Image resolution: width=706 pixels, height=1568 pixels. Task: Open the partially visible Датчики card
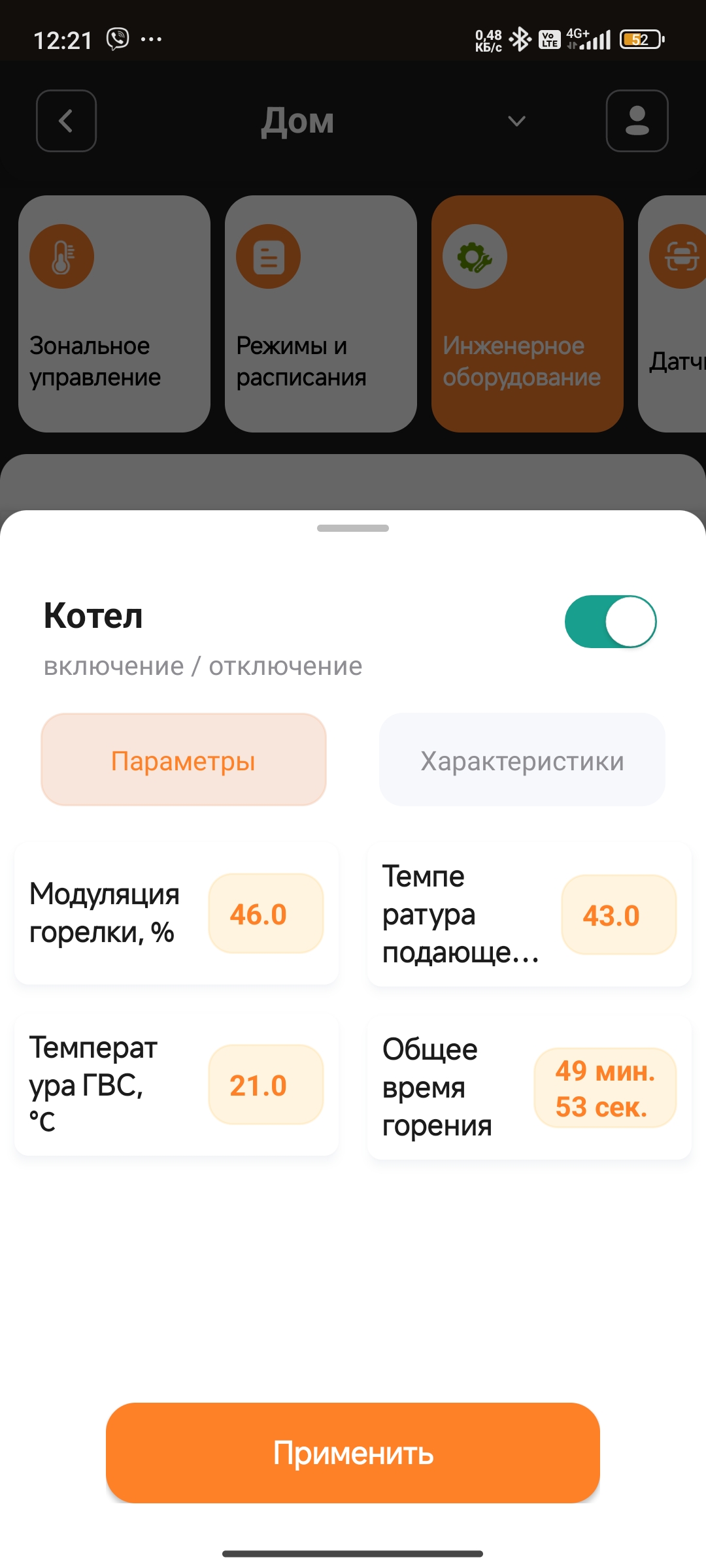point(673,314)
